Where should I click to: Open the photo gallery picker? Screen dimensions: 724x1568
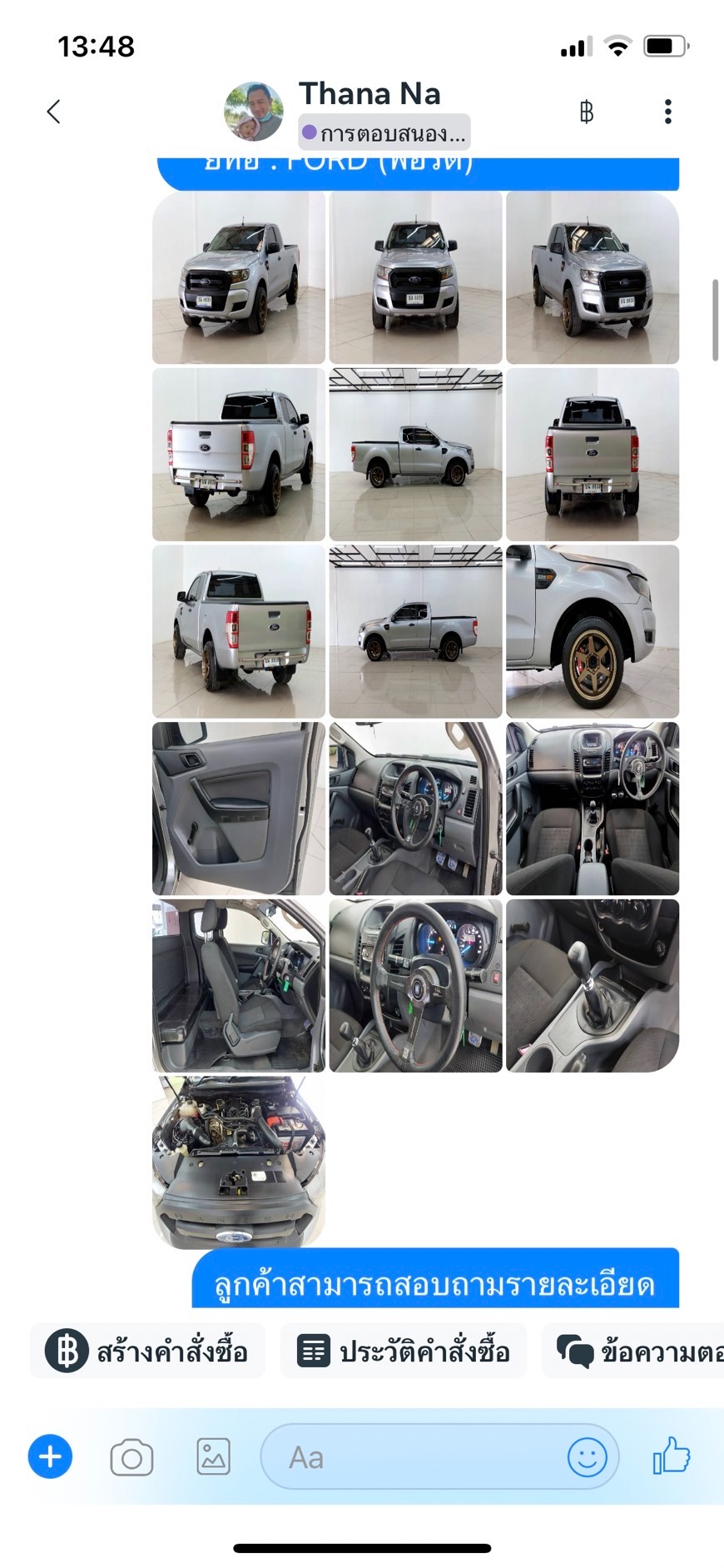pos(213,1457)
